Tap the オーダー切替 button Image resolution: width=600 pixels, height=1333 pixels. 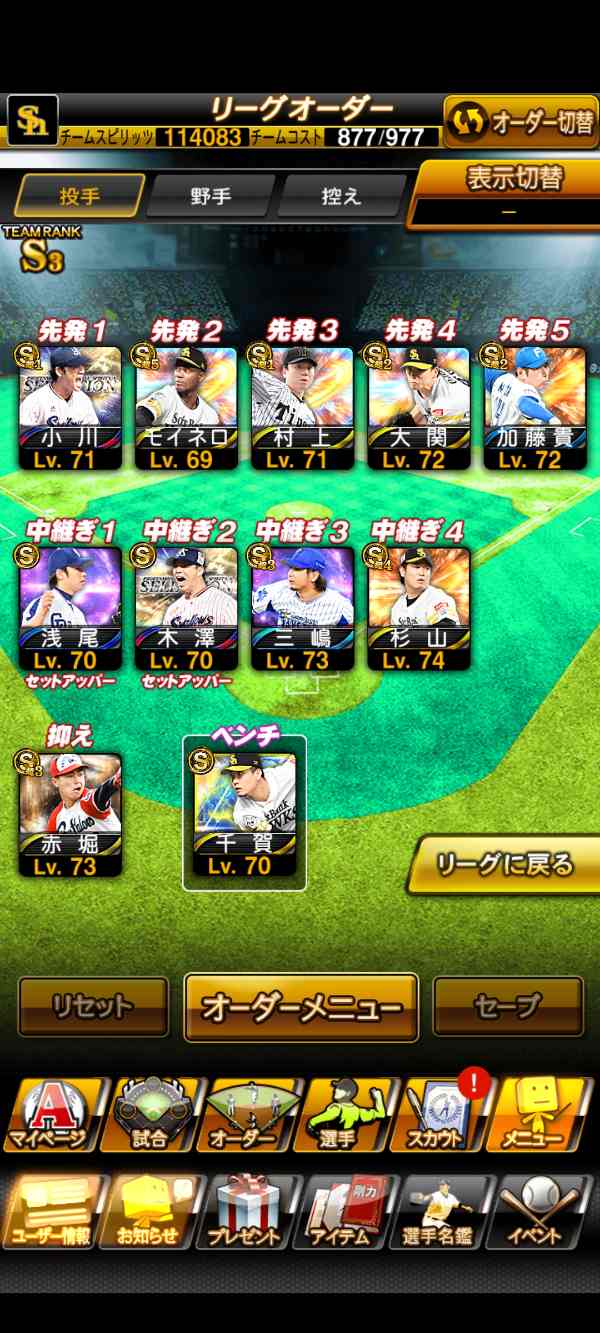520,122
